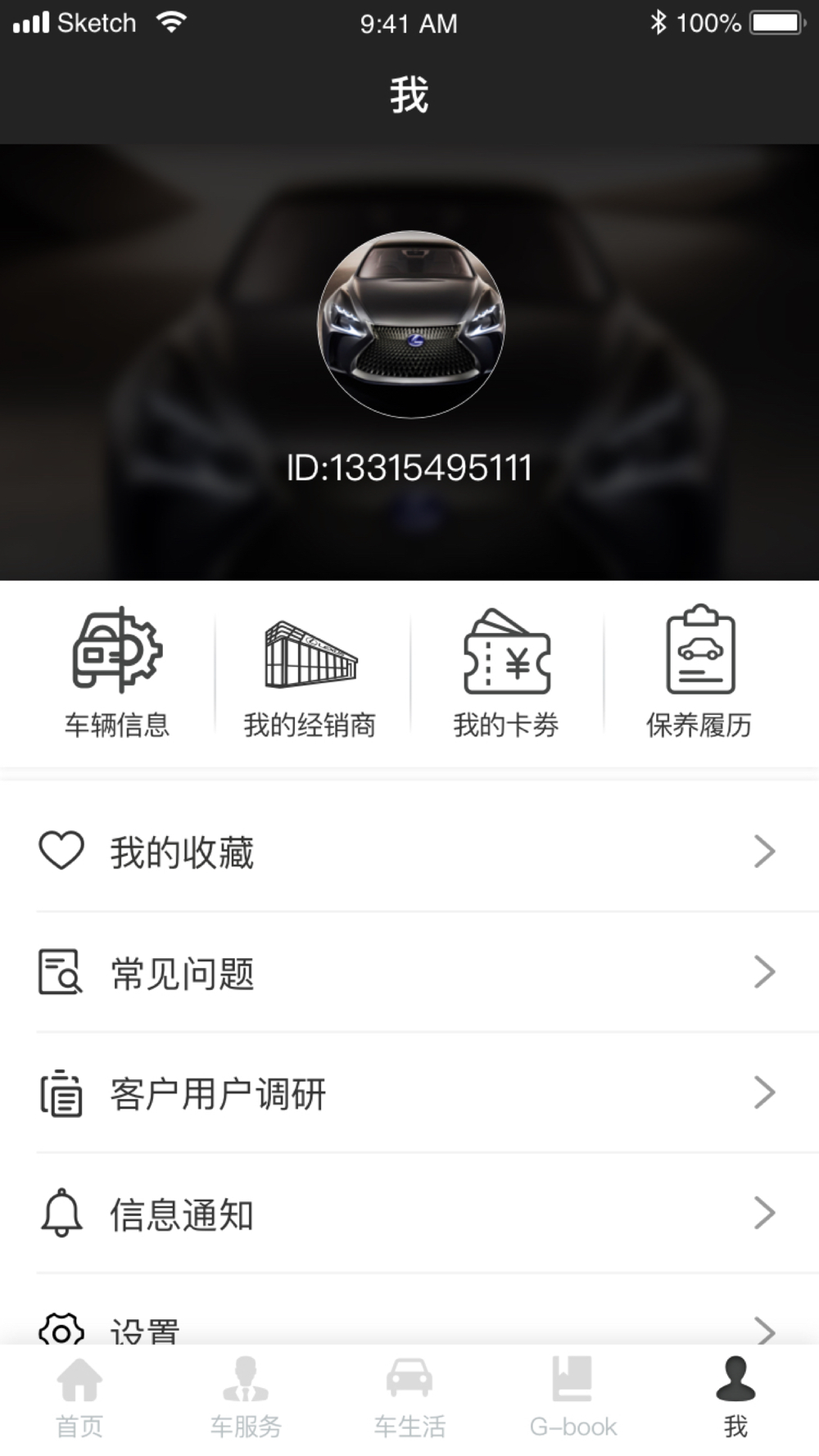
Task: Open 我的收藏 favorites row
Action: pyautogui.click(x=409, y=852)
